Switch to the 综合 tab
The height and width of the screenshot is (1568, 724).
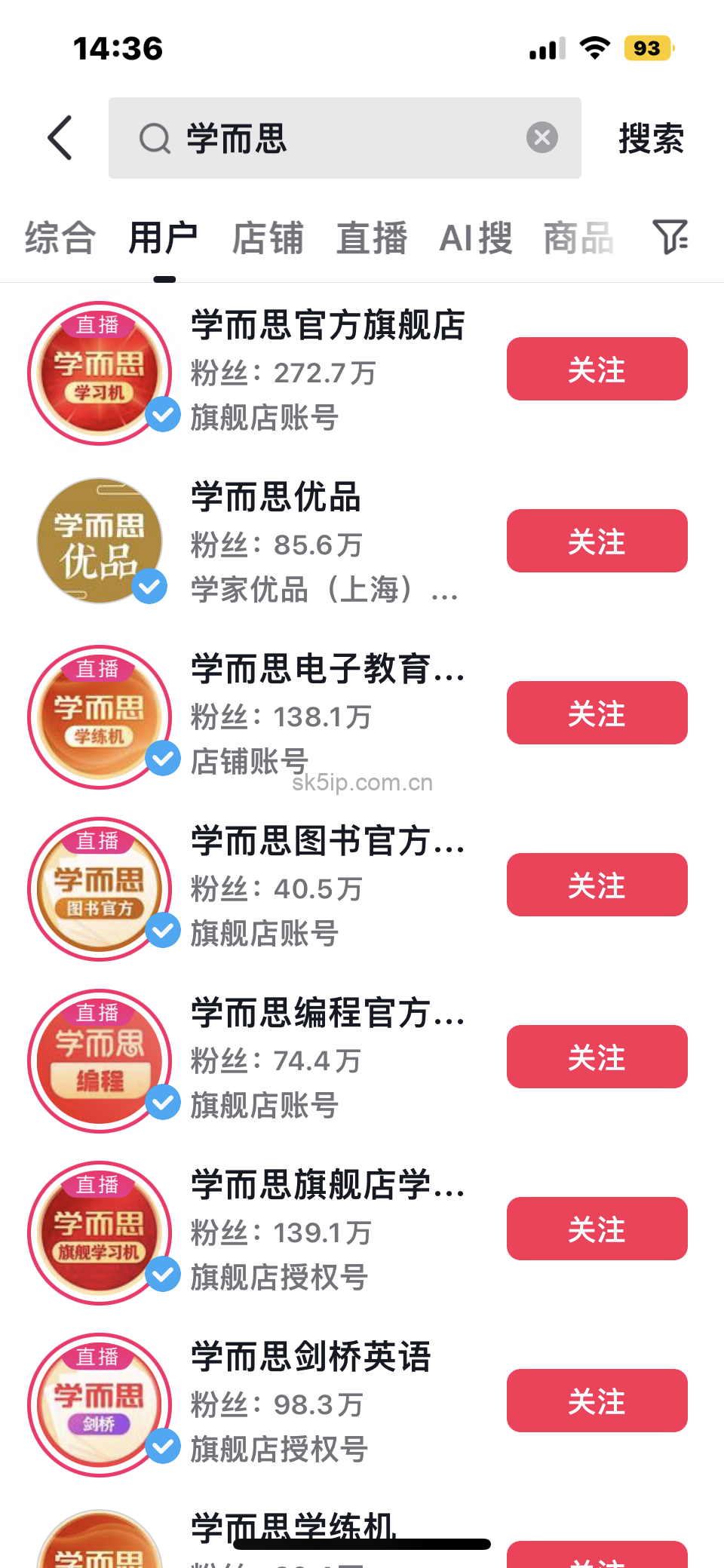click(59, 238)
